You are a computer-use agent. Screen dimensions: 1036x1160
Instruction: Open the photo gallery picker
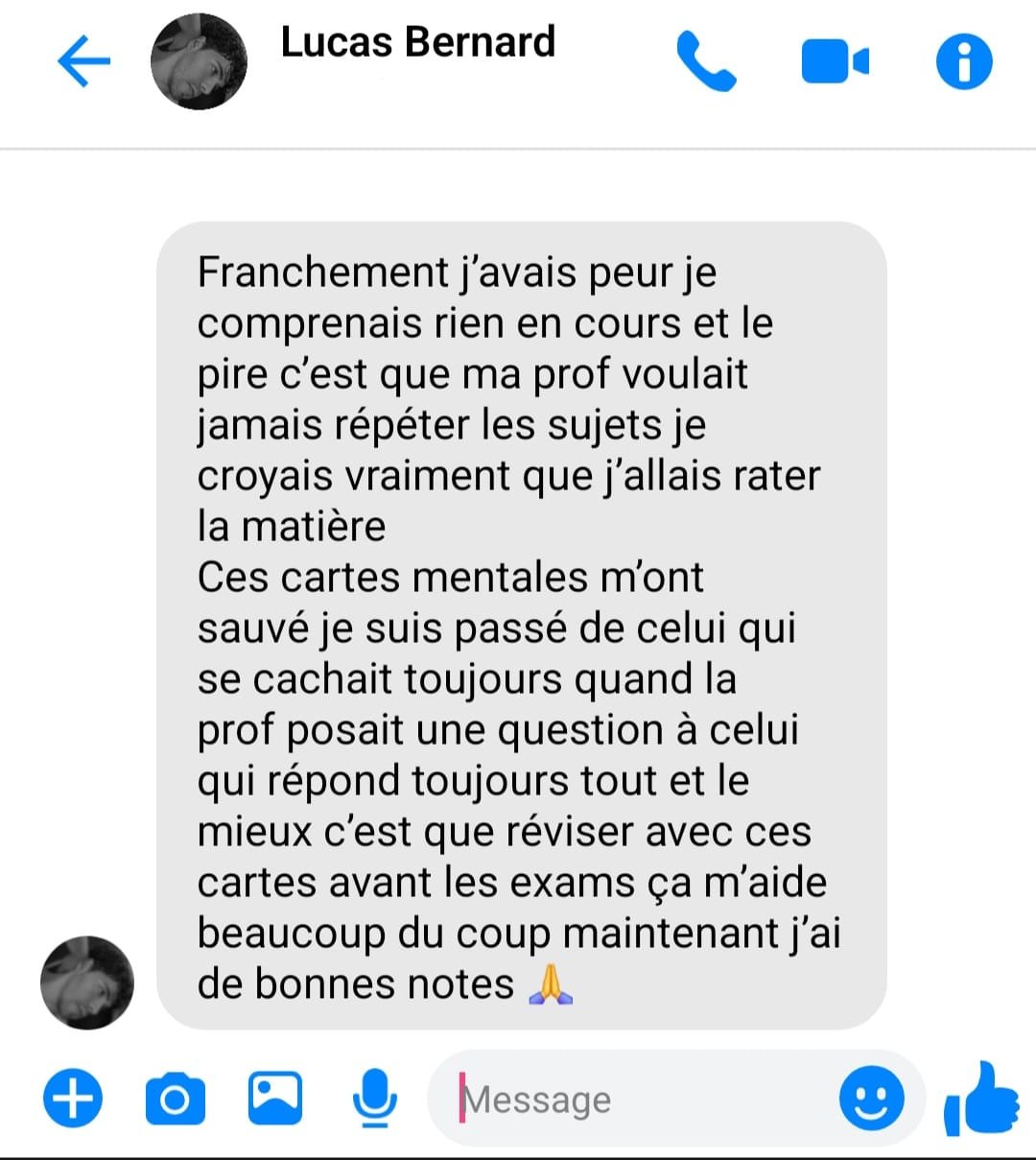[x=275, y=1098]
